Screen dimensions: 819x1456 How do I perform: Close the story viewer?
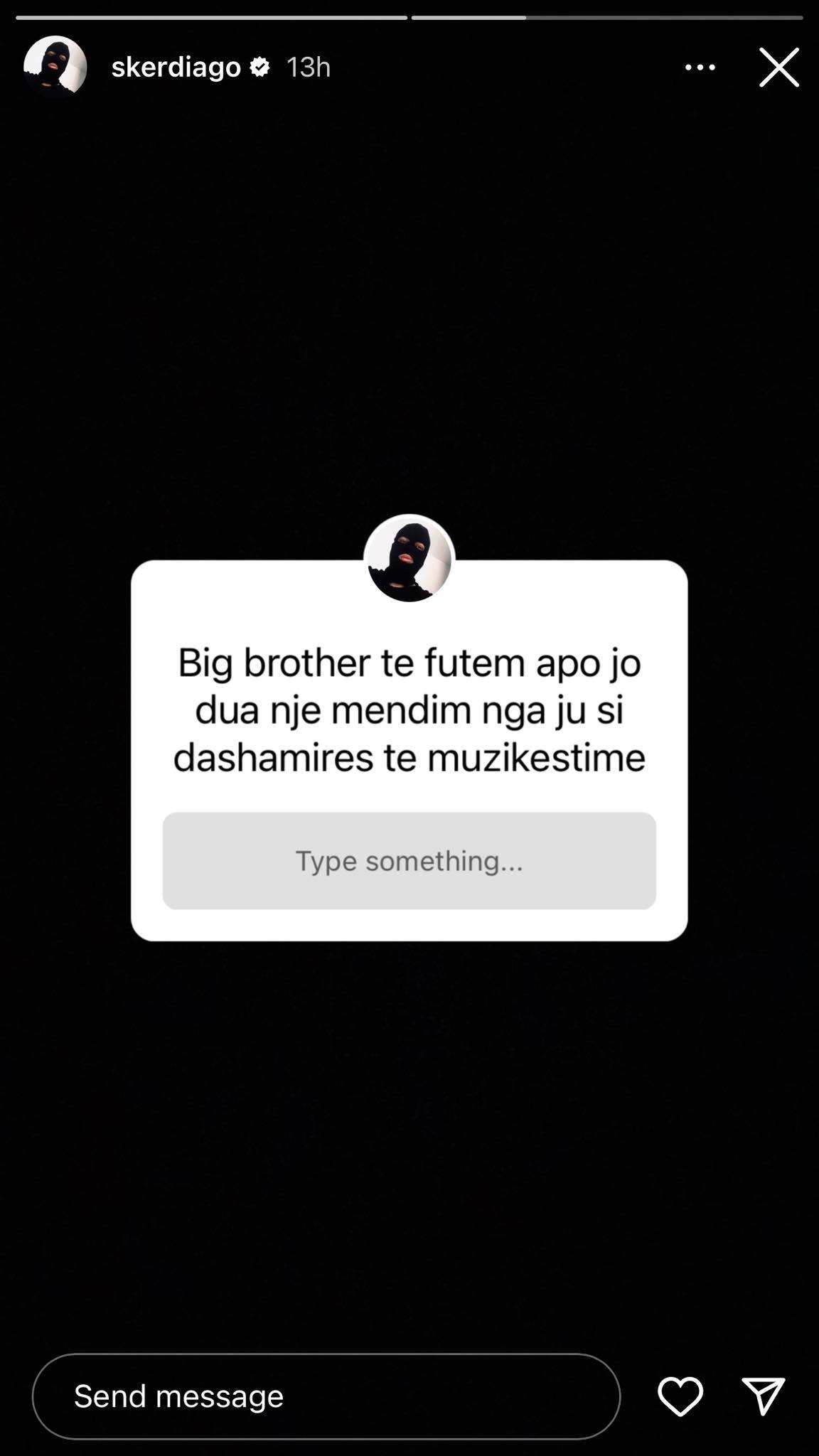pyautogui.click(x=778, y=68)
